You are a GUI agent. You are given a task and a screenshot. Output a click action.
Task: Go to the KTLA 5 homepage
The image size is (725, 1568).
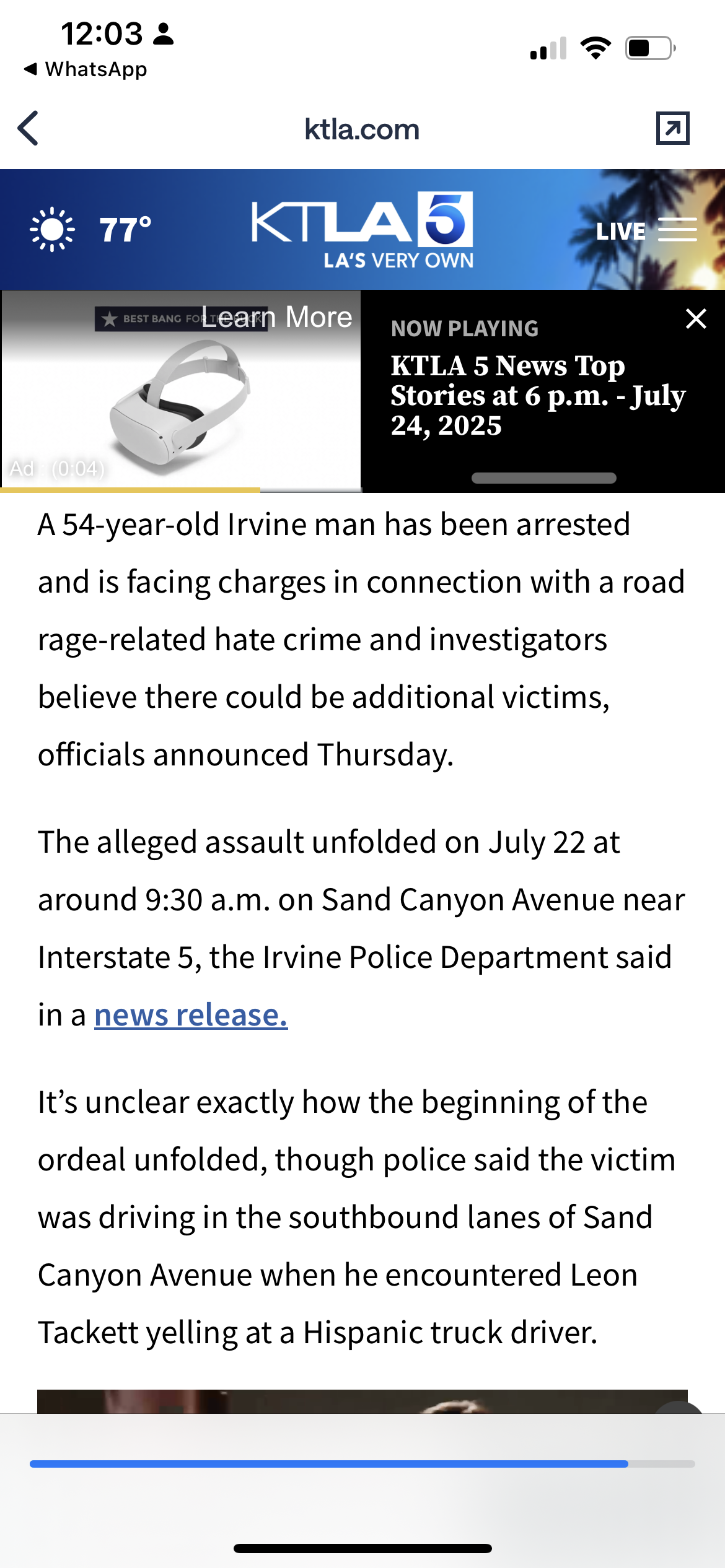362,230
